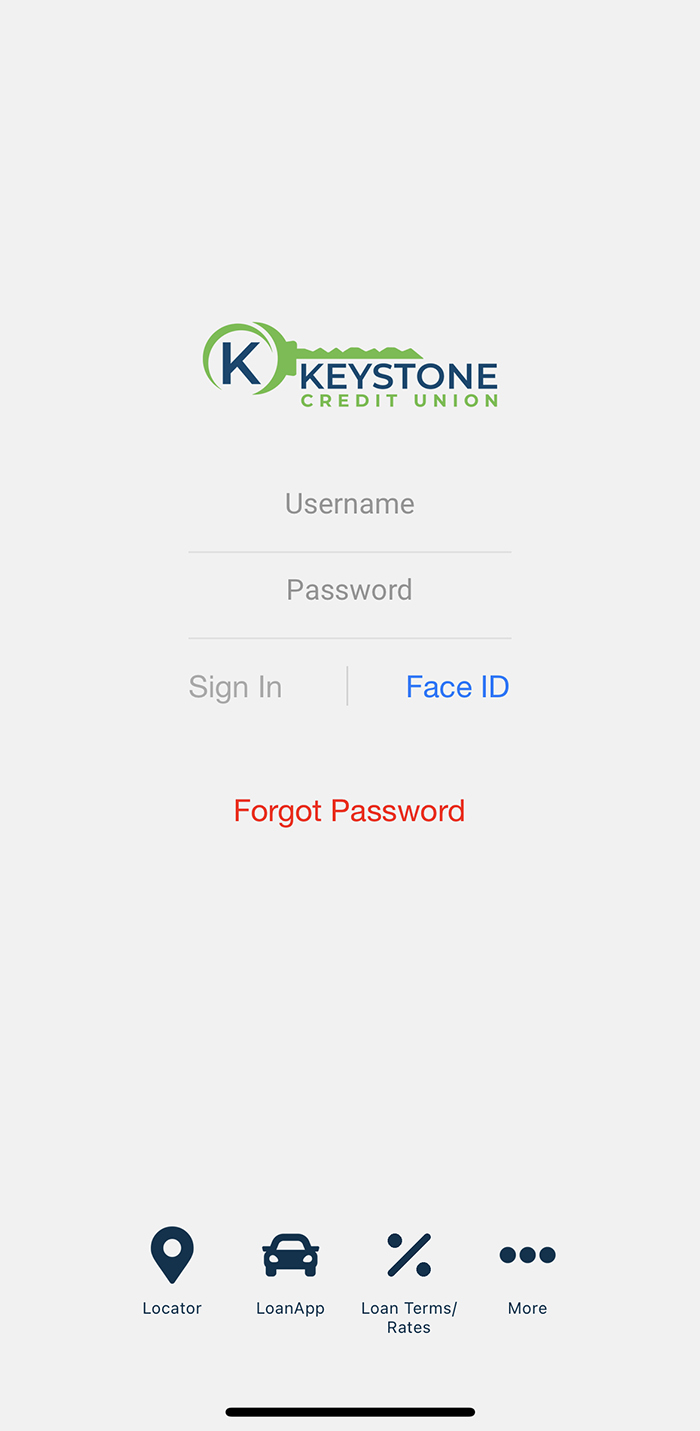Tap the Sign In button

(236, 687)
